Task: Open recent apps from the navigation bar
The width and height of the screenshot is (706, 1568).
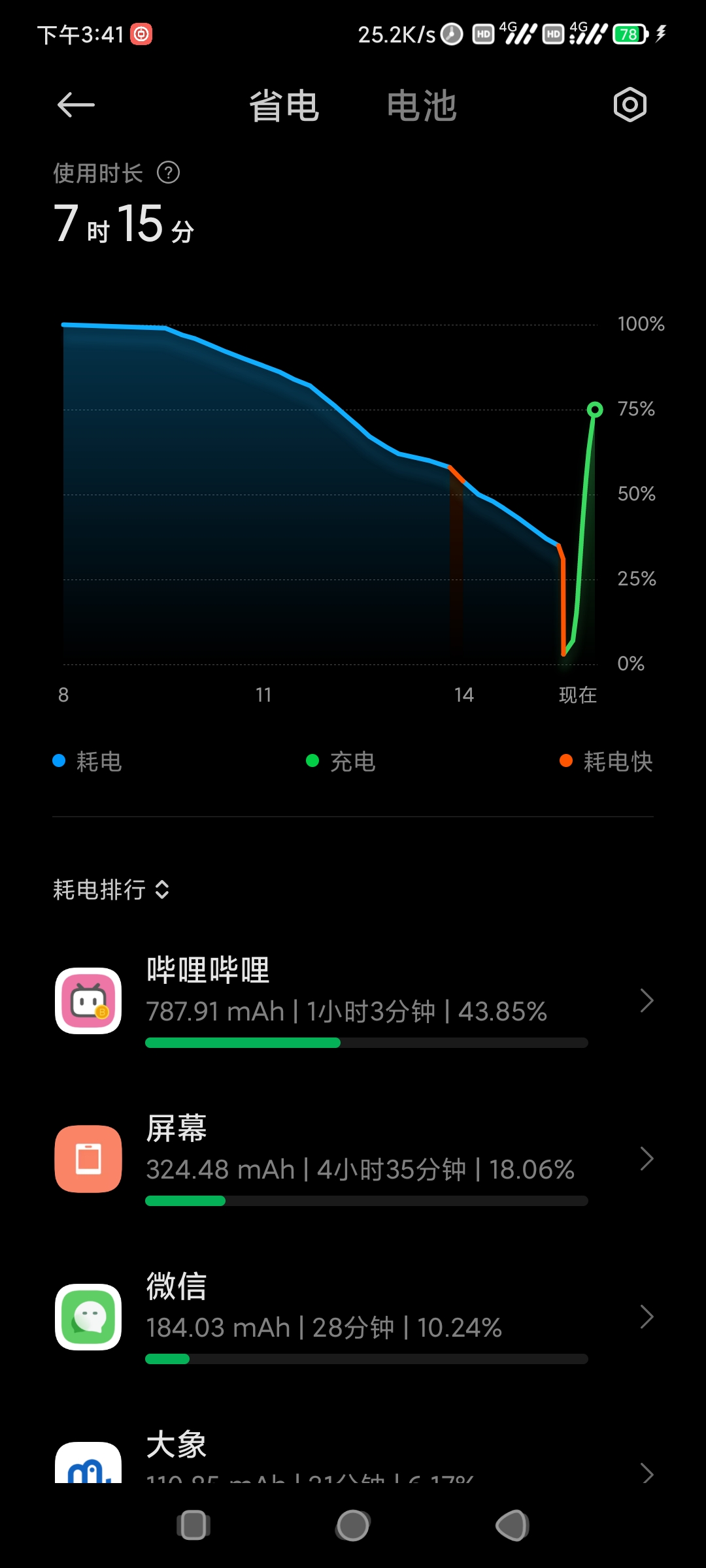Action: pyautogui.click(x=193, y=1526)
